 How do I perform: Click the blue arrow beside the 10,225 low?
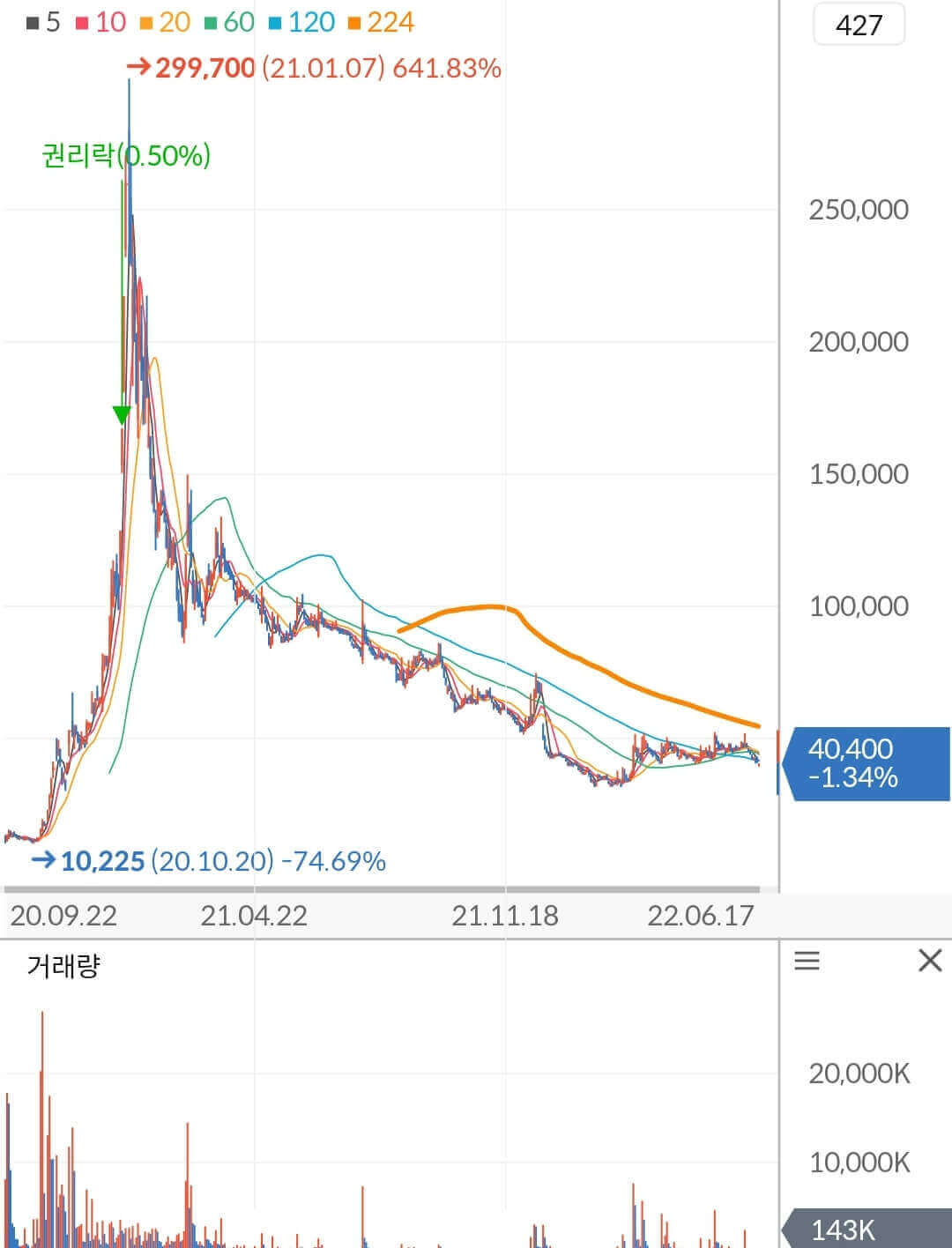coord(44,860)
